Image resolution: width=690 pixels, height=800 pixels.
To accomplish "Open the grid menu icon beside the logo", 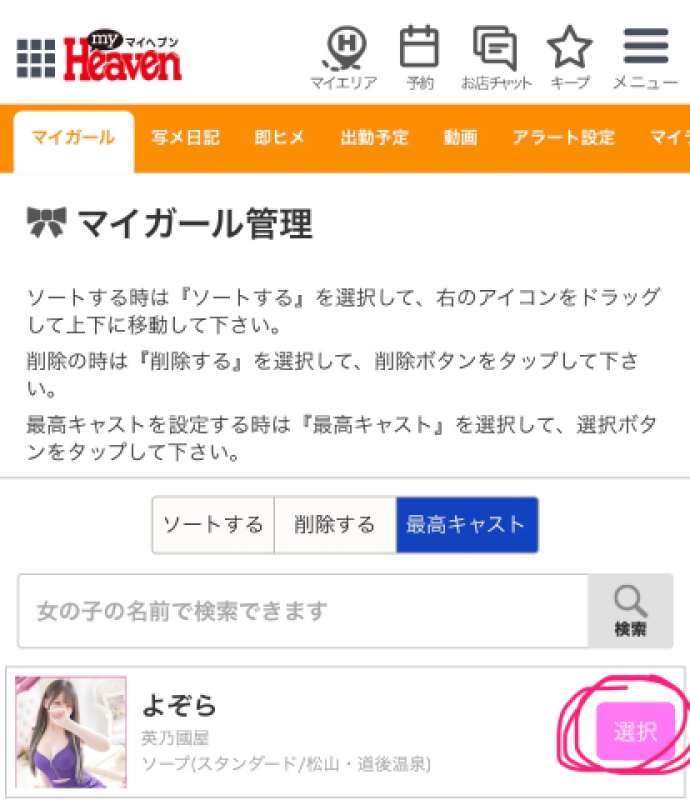I will [36, 59].
